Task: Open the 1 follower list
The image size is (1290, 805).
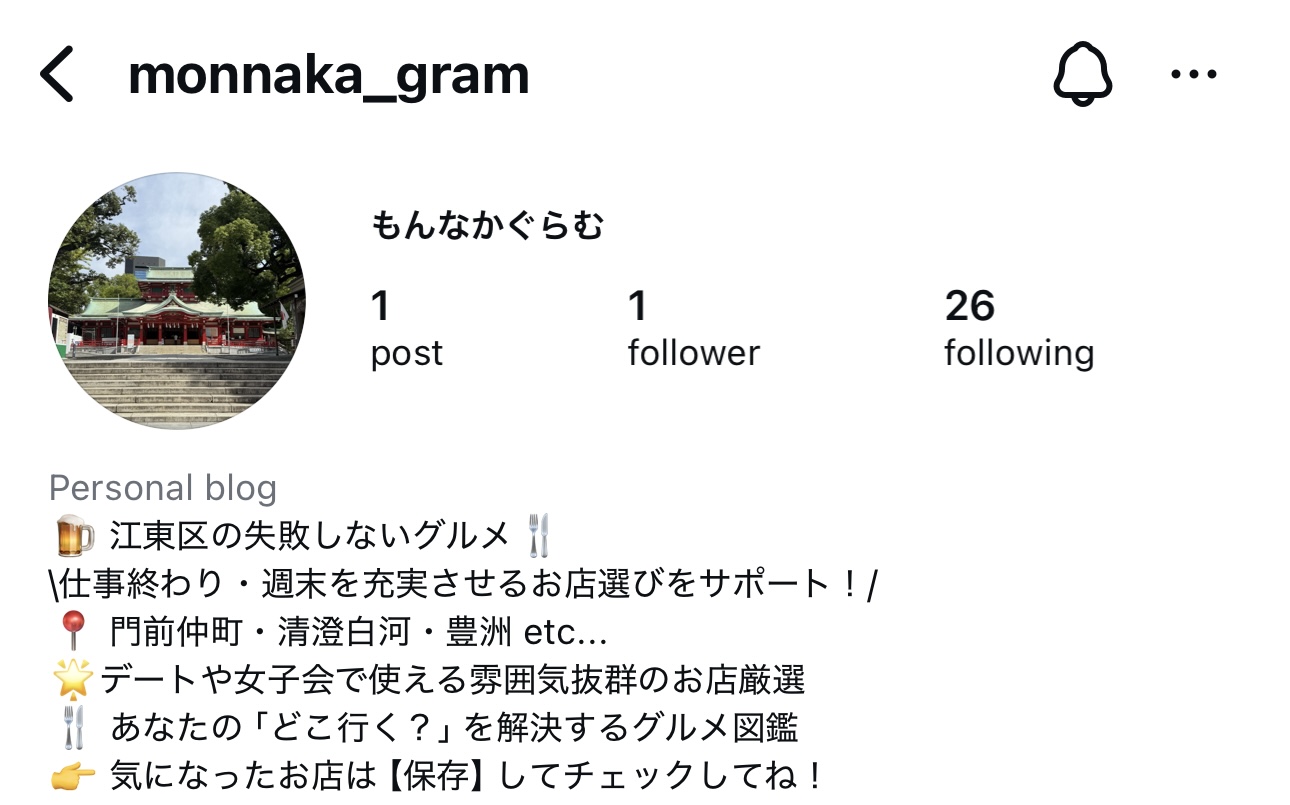Action: pyautogui.click(x=693, y=329)
